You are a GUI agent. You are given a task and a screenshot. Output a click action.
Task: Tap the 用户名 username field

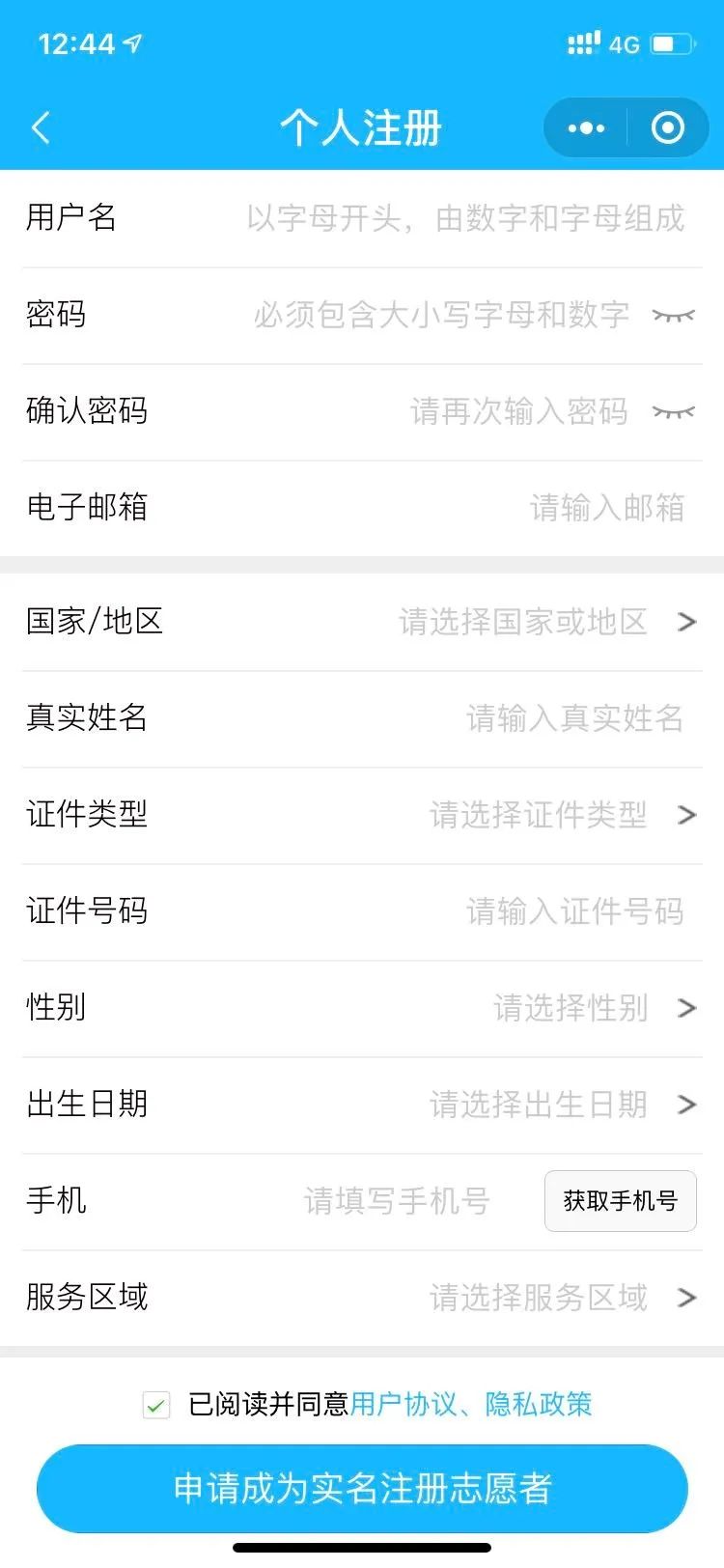pos(463,218)
